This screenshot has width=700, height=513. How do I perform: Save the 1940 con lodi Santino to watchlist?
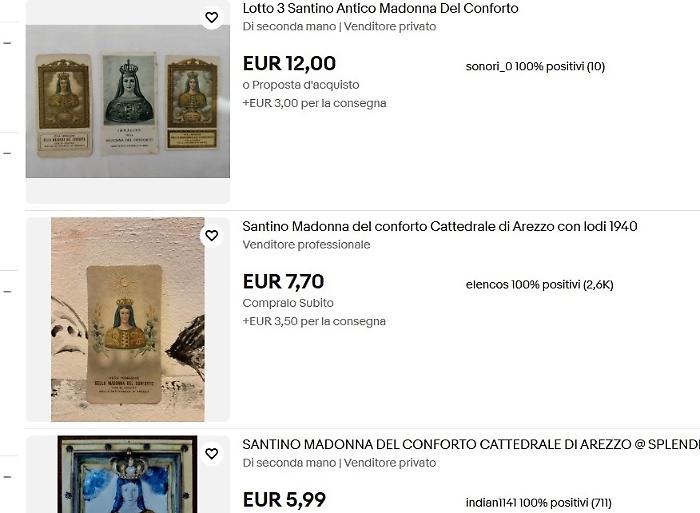211,236
